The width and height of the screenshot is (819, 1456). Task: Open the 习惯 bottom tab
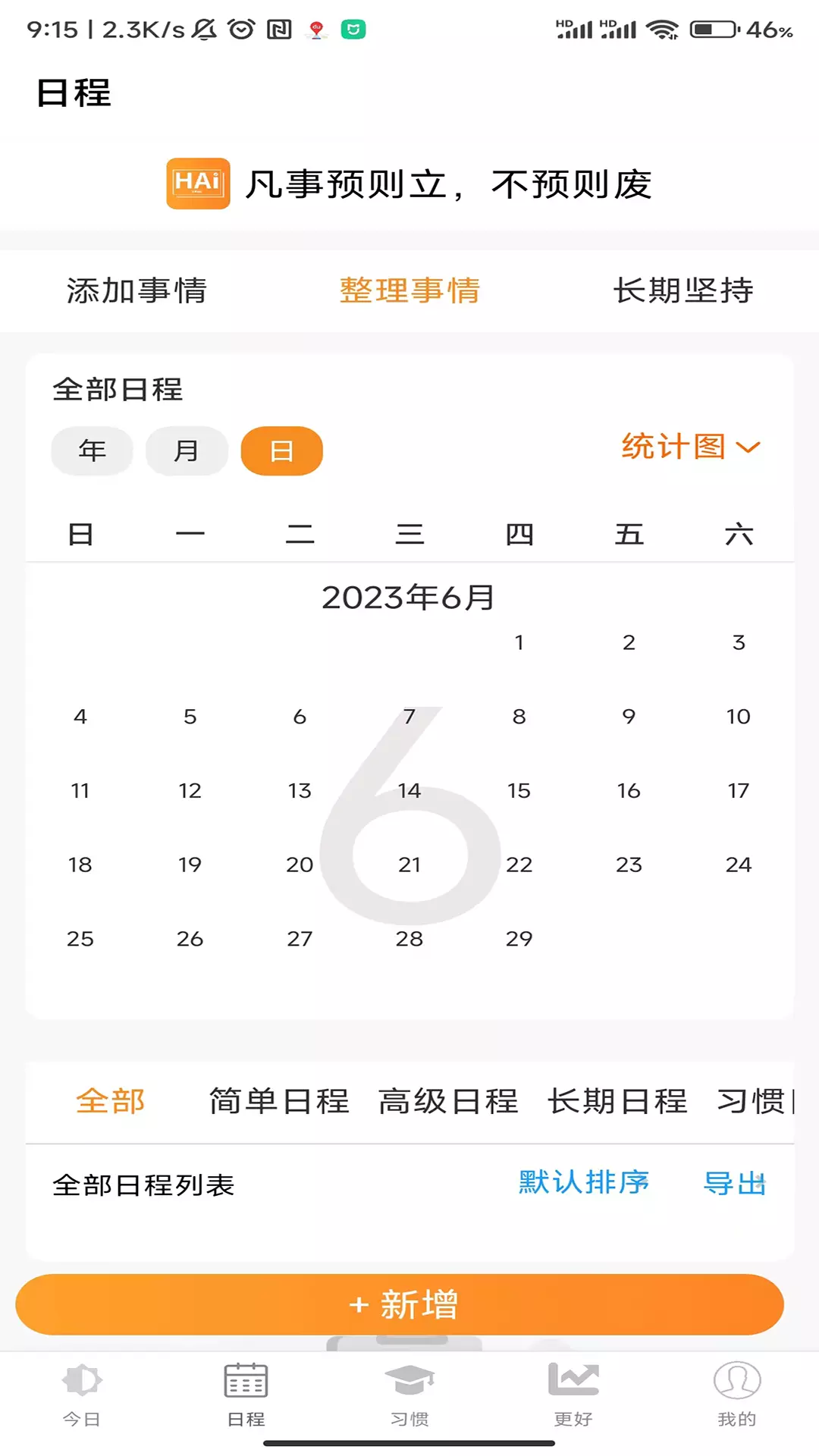409,1395
